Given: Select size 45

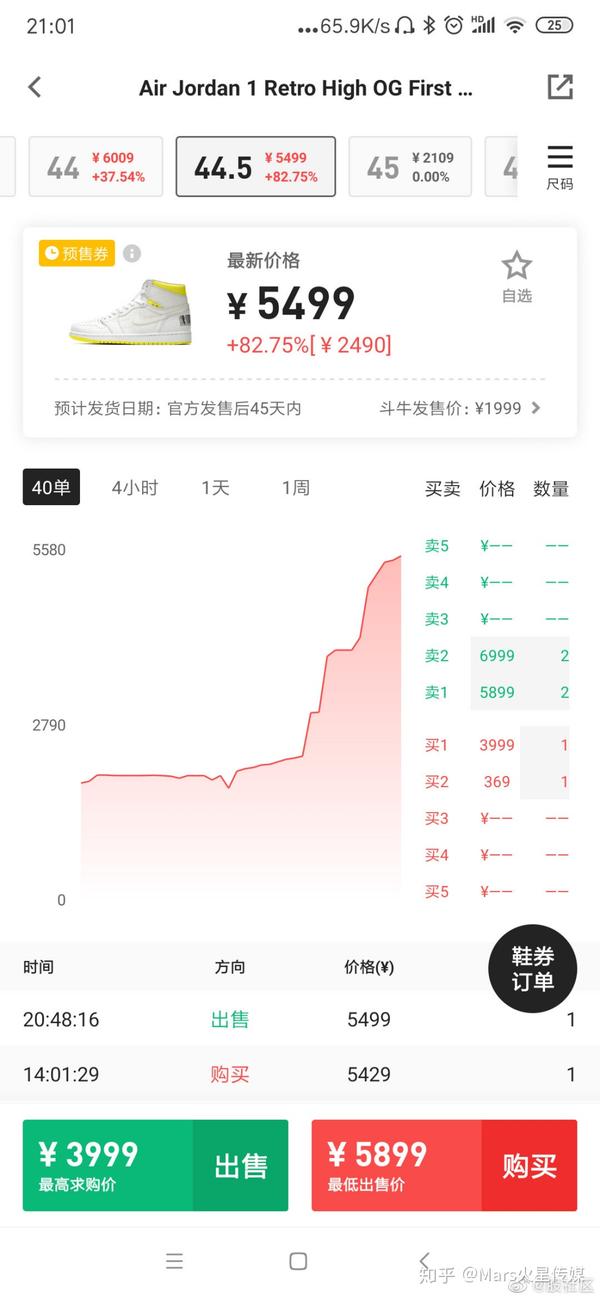Looking at the screenshot, I should (x=410, y=167).
